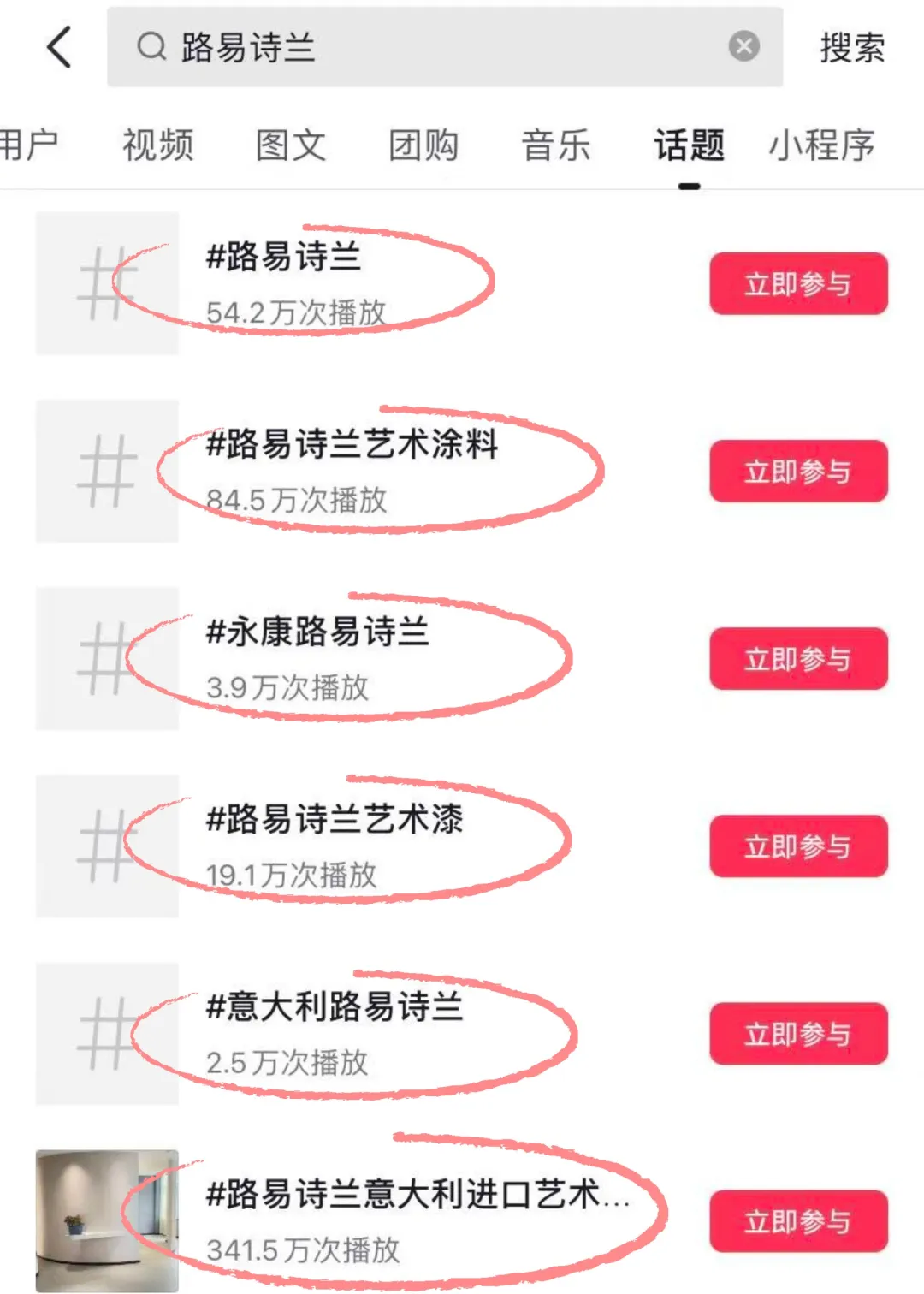Click the back arrow to return
The width and height of the screenshot is (924, 1294).
(58, 47)
